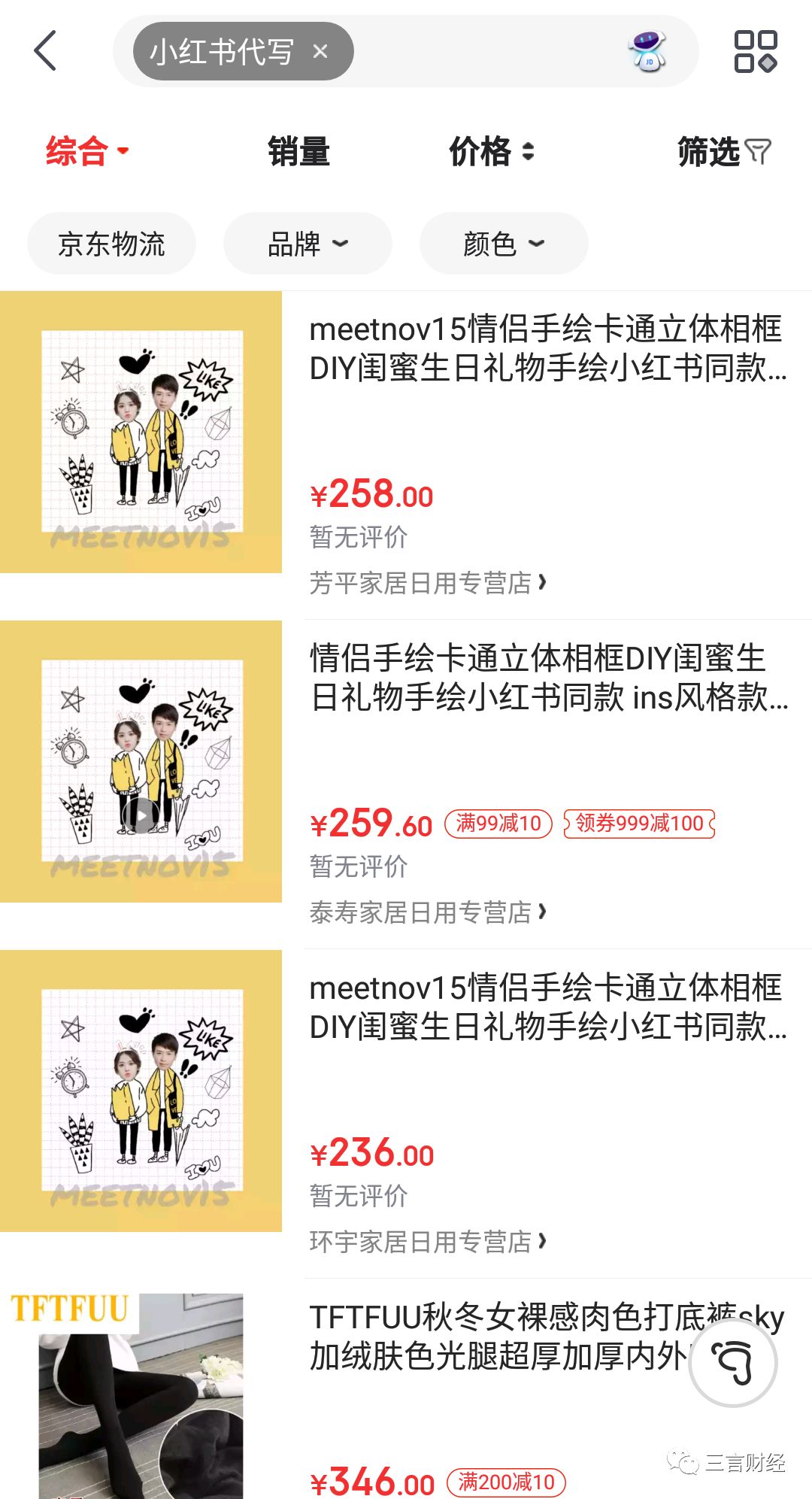Open the JD robot assistant icon
The width and height of the screenshot is (812, 1499).
(x=647, y=51)
